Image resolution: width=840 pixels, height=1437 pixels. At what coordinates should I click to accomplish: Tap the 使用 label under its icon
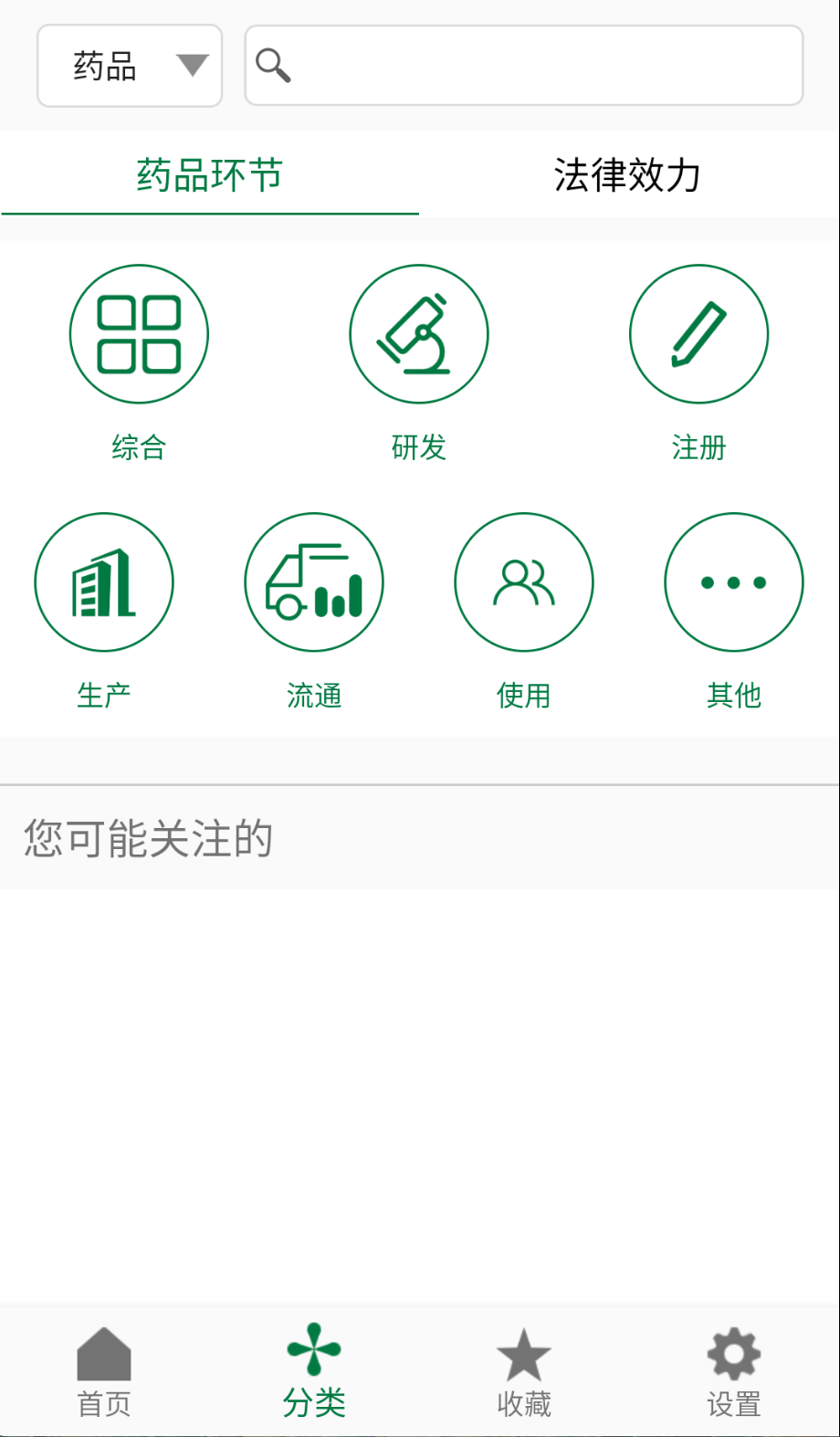pyautogui.click(x=523, y=695)
